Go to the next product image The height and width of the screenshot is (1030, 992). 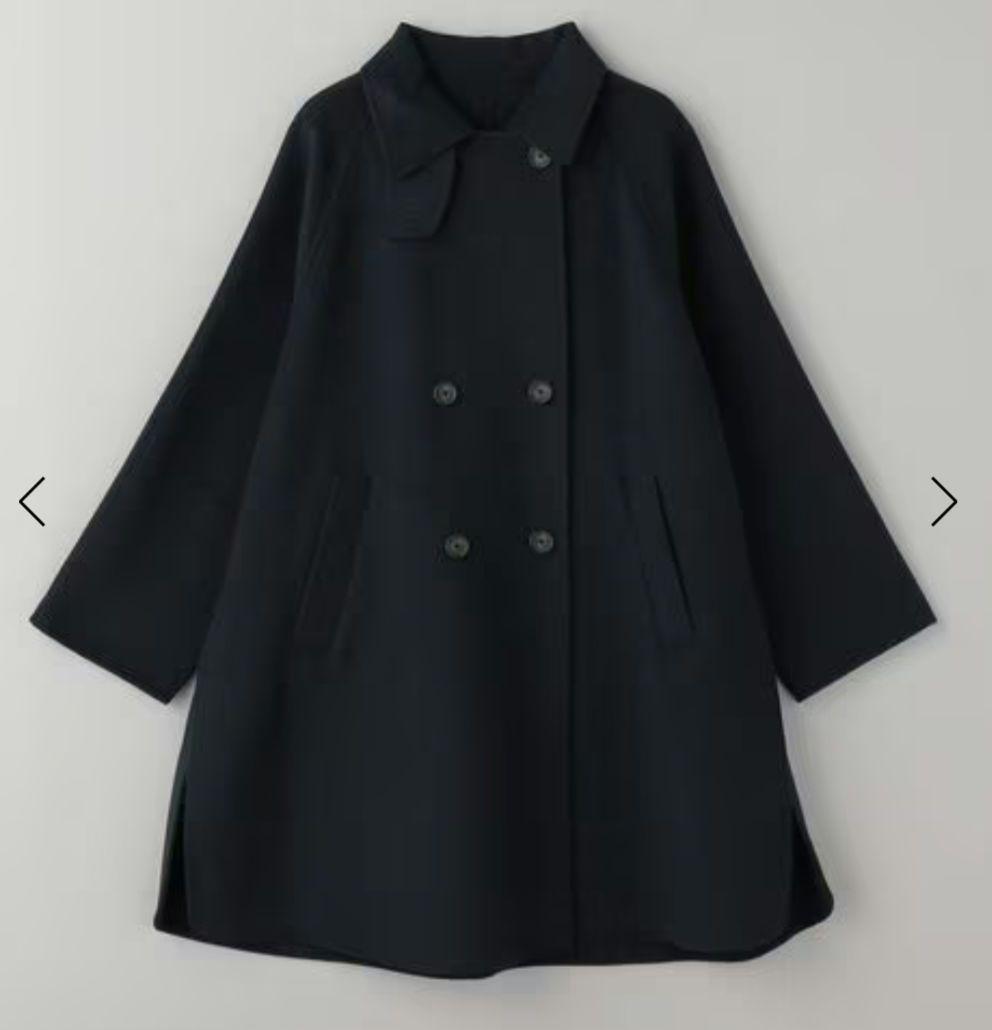pos(944,501)
